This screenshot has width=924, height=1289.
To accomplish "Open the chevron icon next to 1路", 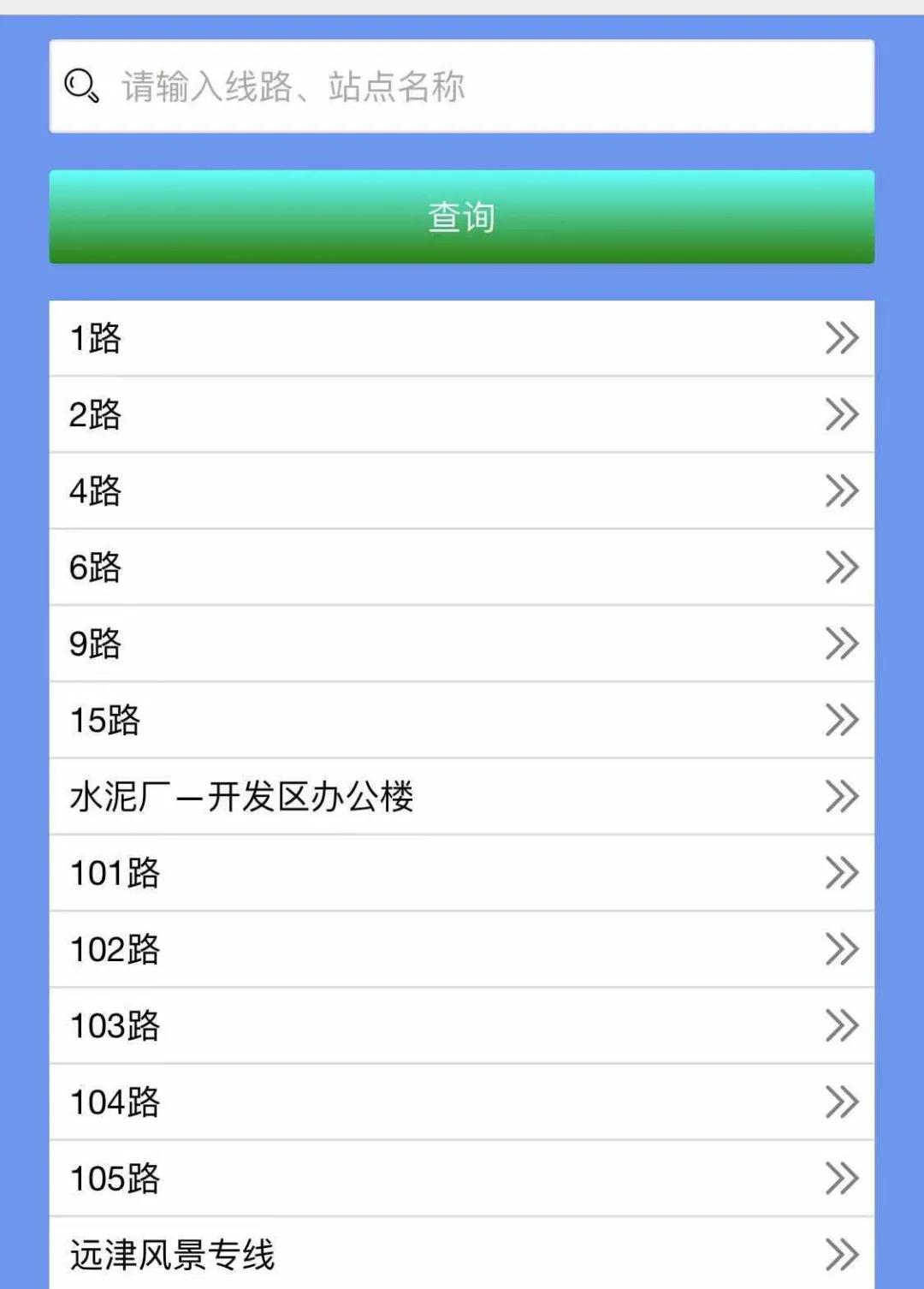I will click(x=843, y=338).
